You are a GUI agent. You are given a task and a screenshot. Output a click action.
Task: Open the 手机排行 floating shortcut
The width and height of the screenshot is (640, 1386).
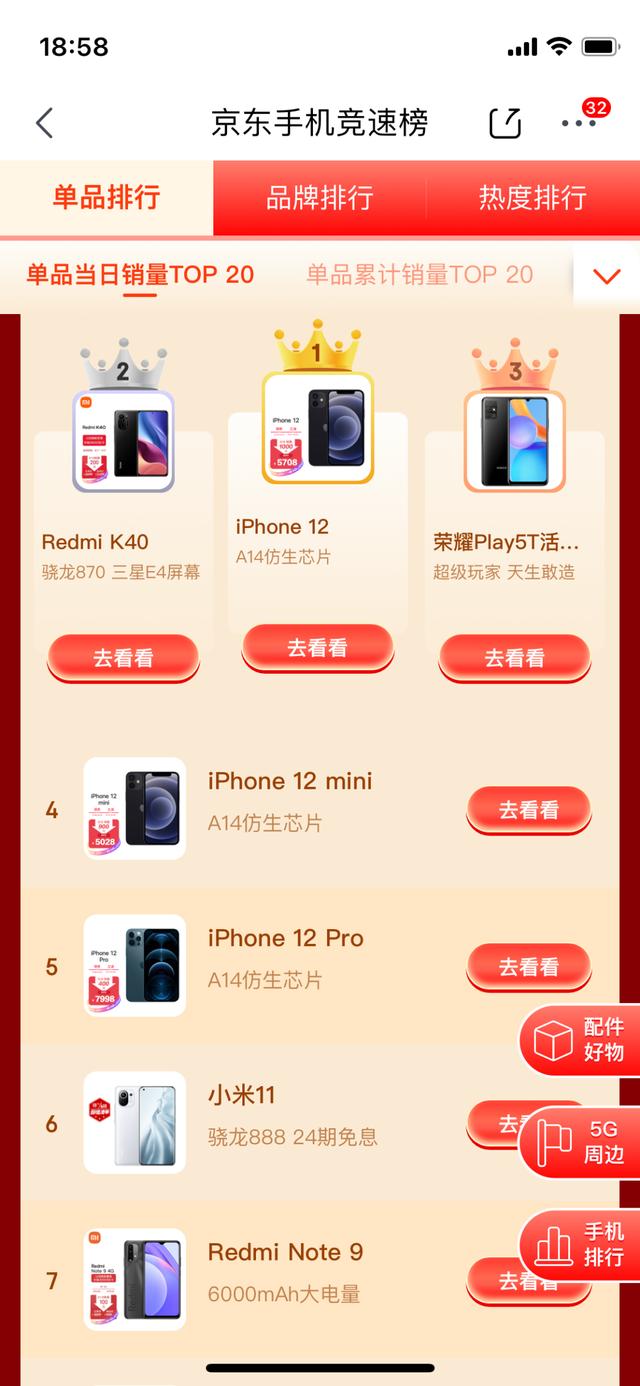pos(580,1245)
